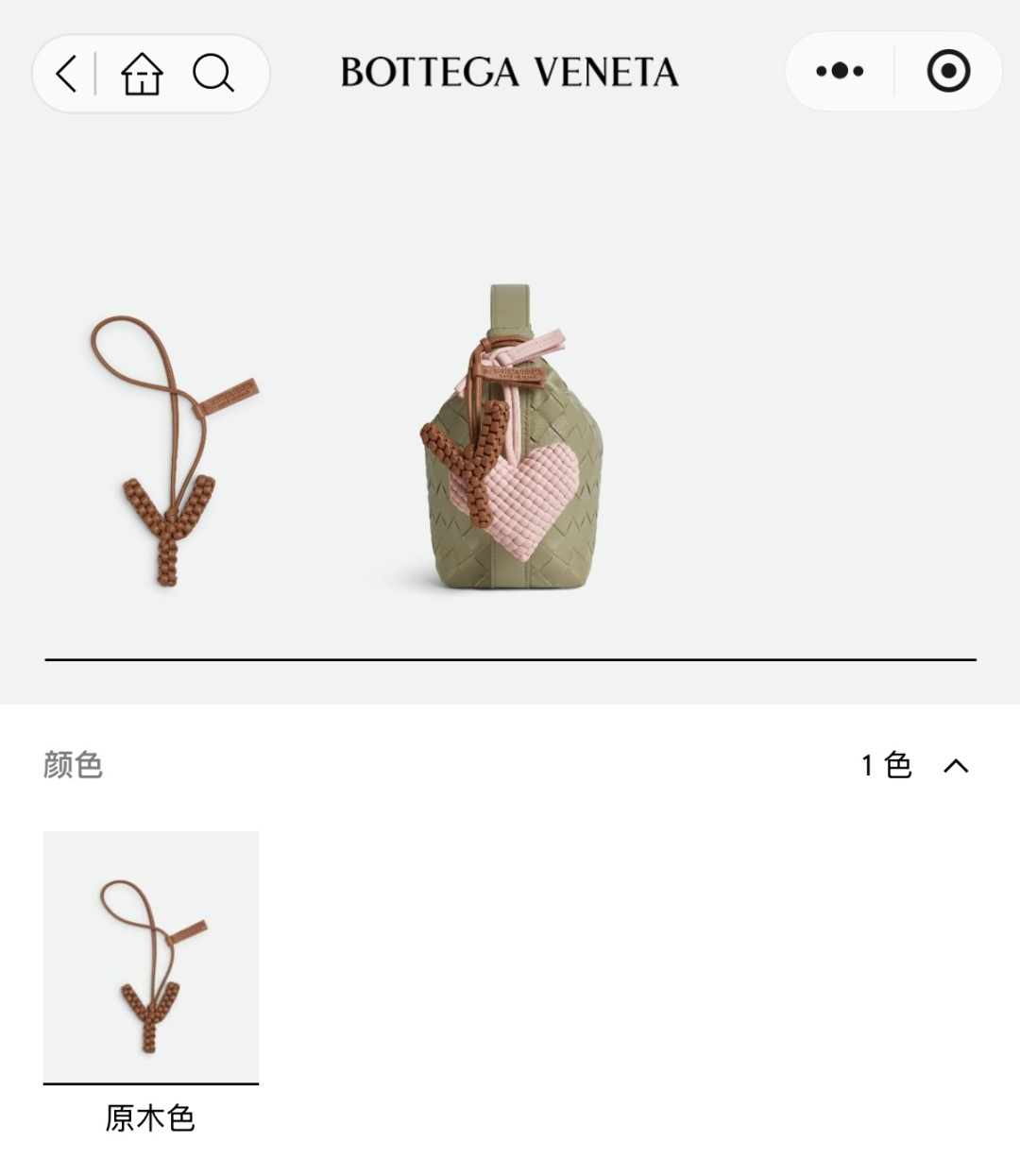Screen dimensions: 1020x1176
Task: Open the three-dot mini program menu
Action: [840, 71]
